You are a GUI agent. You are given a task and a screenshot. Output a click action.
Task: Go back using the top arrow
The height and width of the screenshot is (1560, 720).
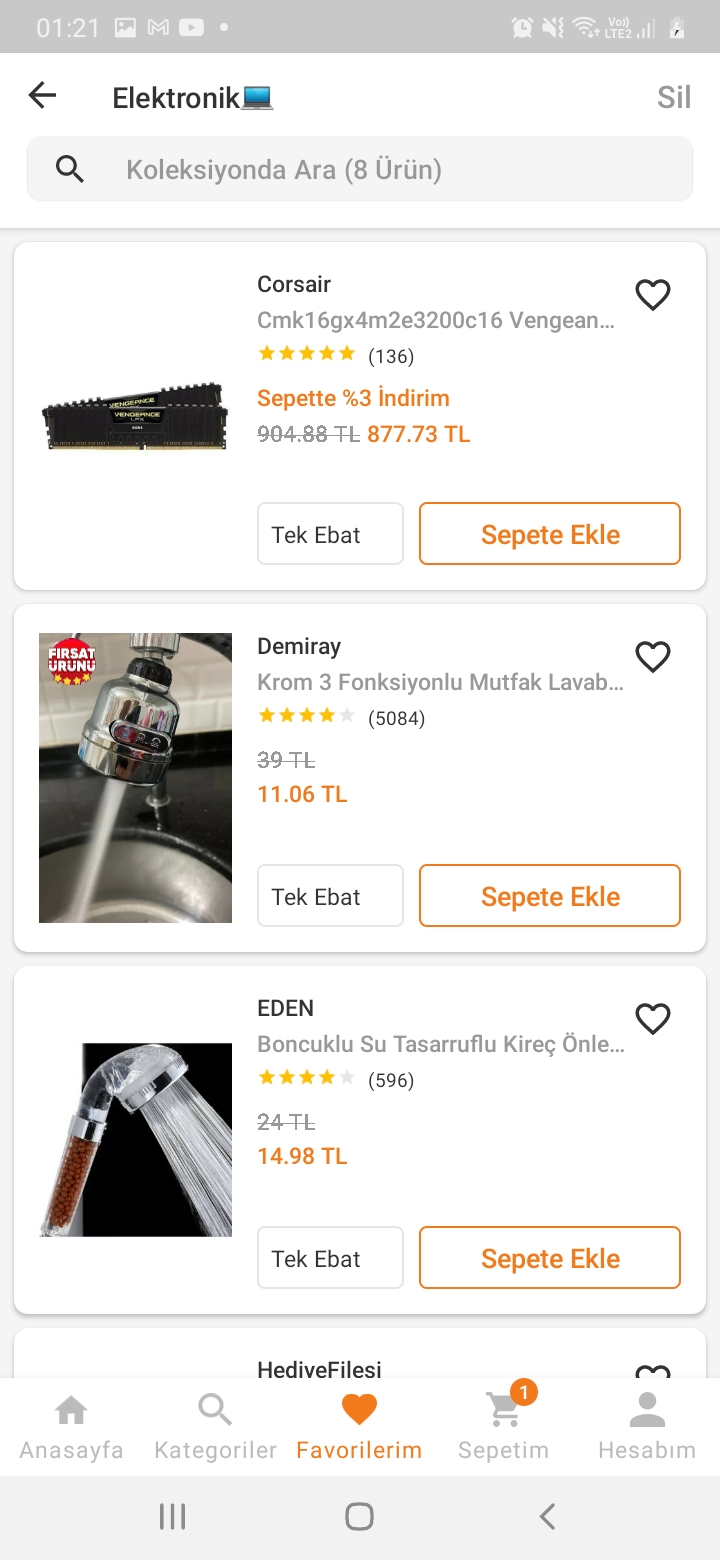(x=42, y=96)
